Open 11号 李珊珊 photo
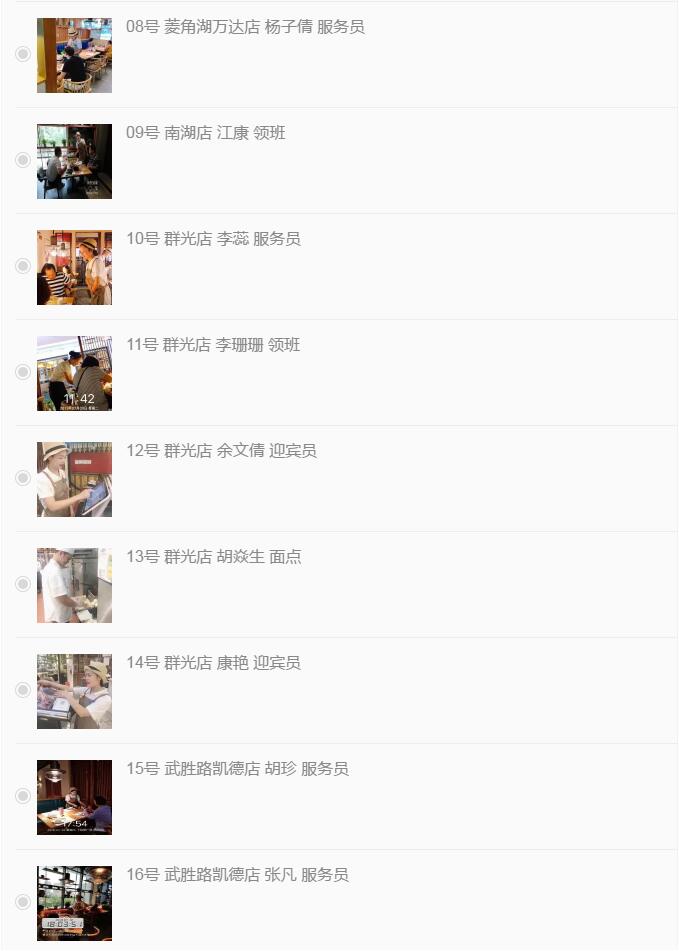This screenshot has width=679, height=951. pos(74,373)
